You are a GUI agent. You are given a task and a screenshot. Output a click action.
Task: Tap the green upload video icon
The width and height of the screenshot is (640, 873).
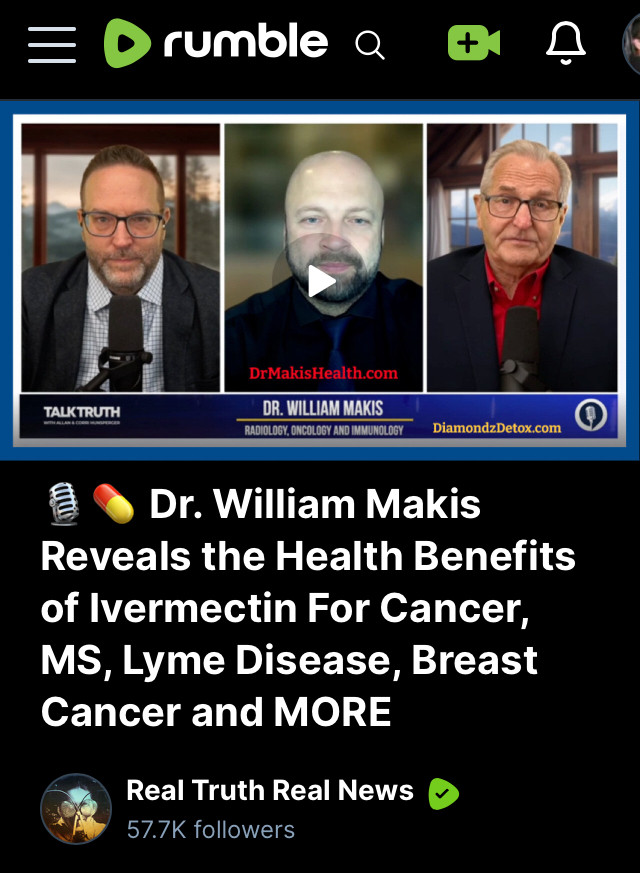click(473, 43)
